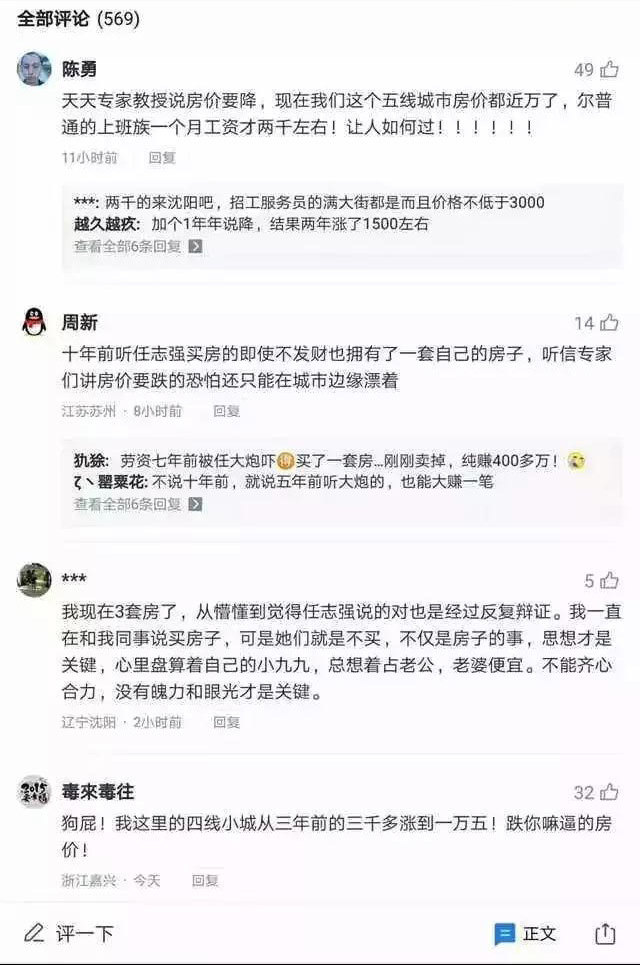Open 毒來毒往's profile avatar
This screenshot has height=965, width=640.
point(35,792)
